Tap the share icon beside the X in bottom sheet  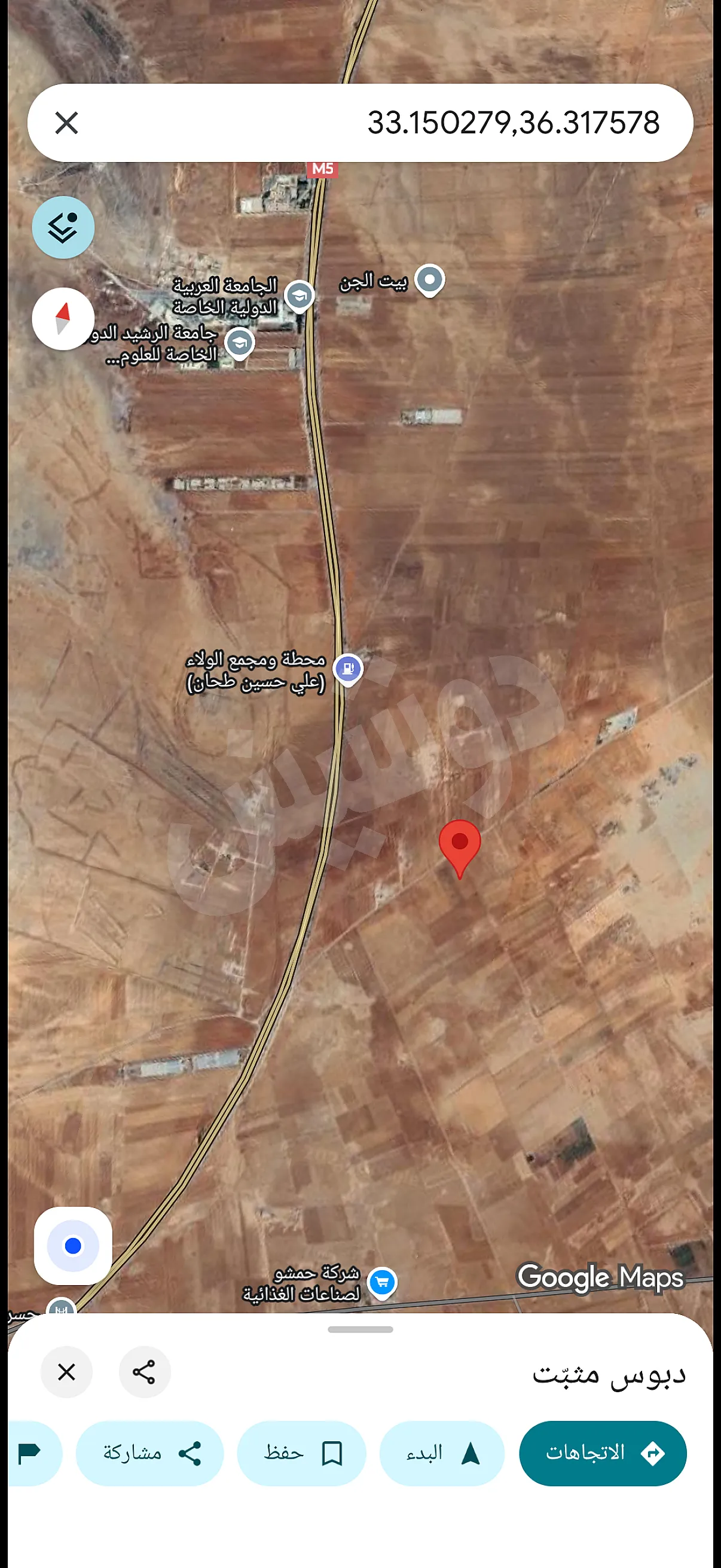(144, 1372)
